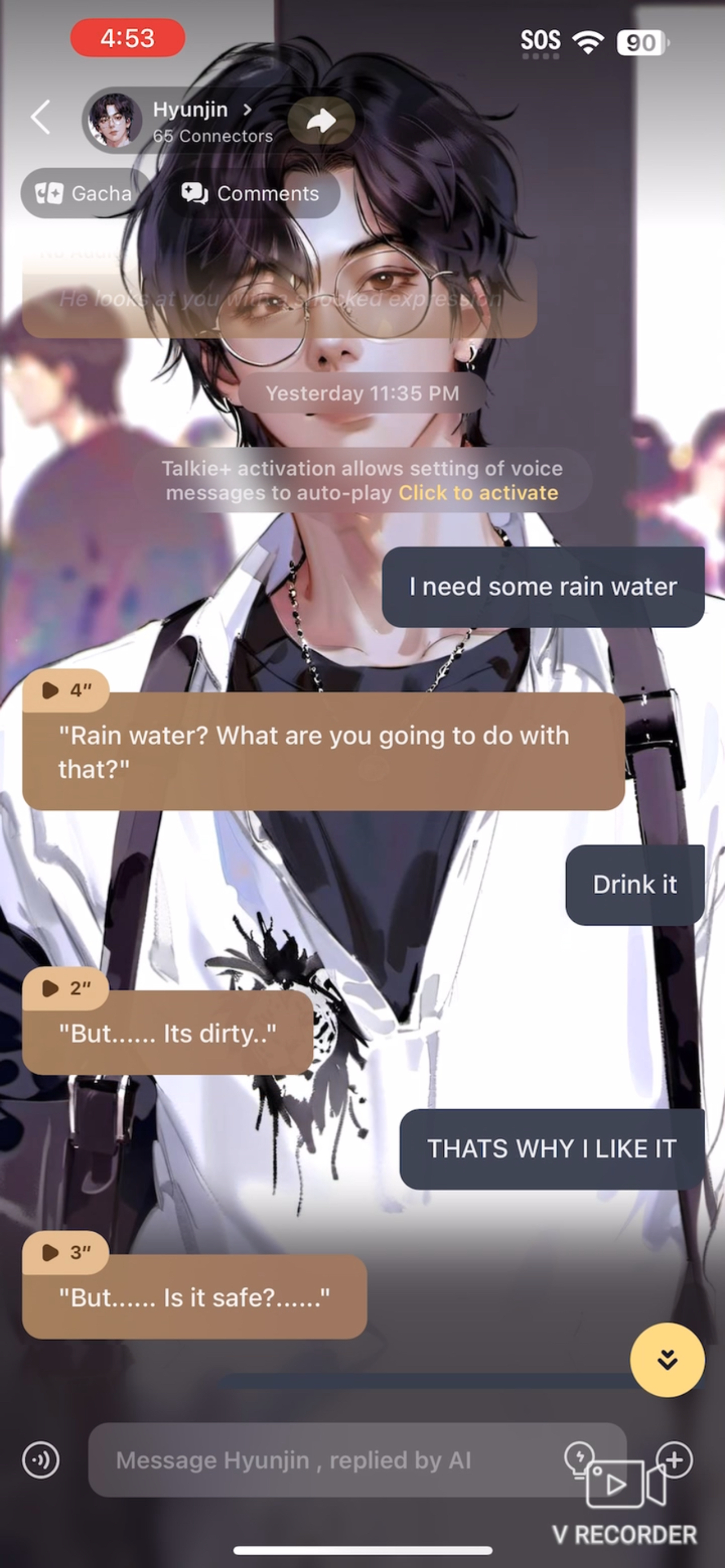This screenshot has width=725, height=1568.
Task: Open the Gacha feature
Action: 84,194
